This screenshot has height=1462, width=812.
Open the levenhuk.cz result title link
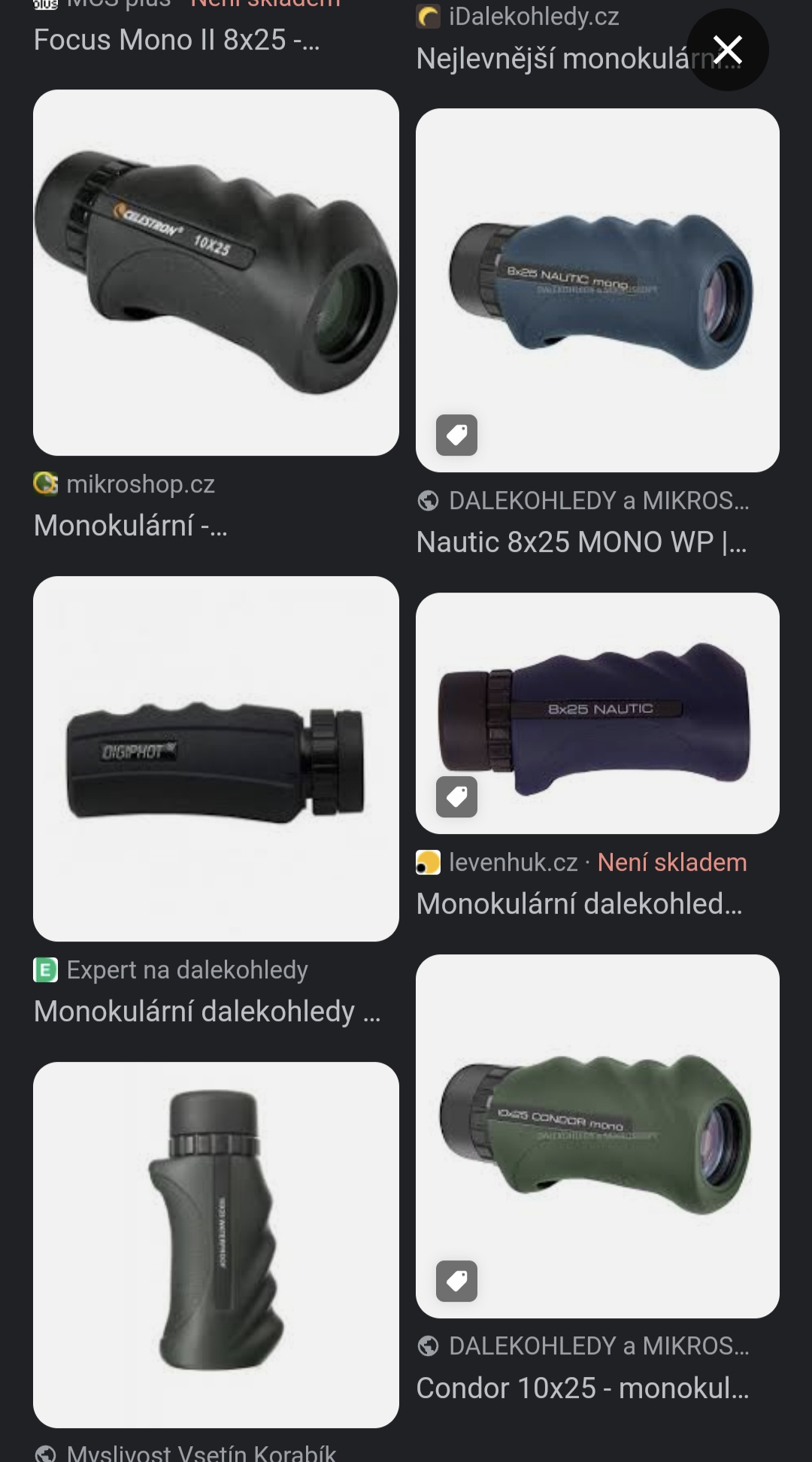tap(580, 904)
